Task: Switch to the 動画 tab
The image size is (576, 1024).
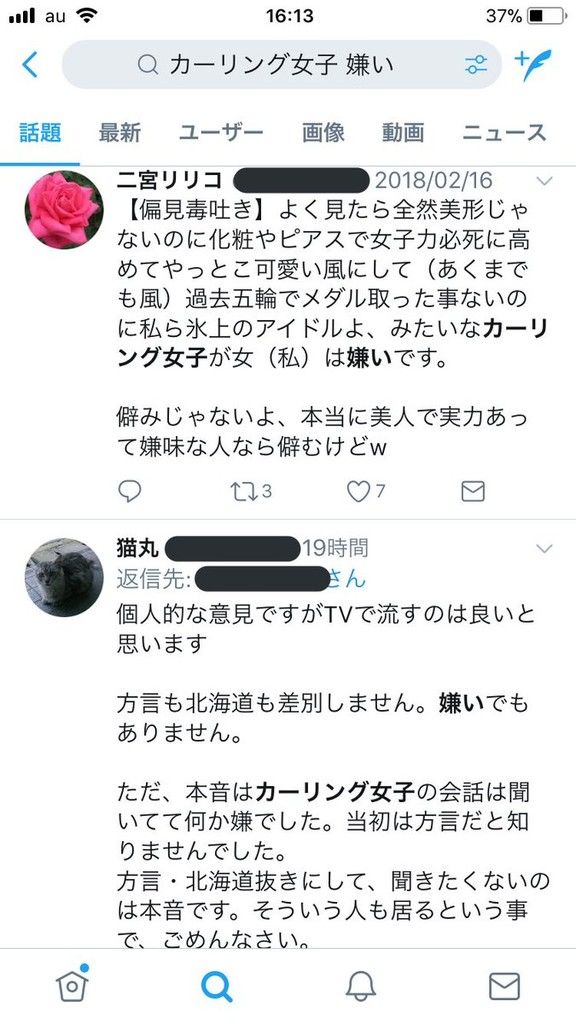Action: [404, 133]
